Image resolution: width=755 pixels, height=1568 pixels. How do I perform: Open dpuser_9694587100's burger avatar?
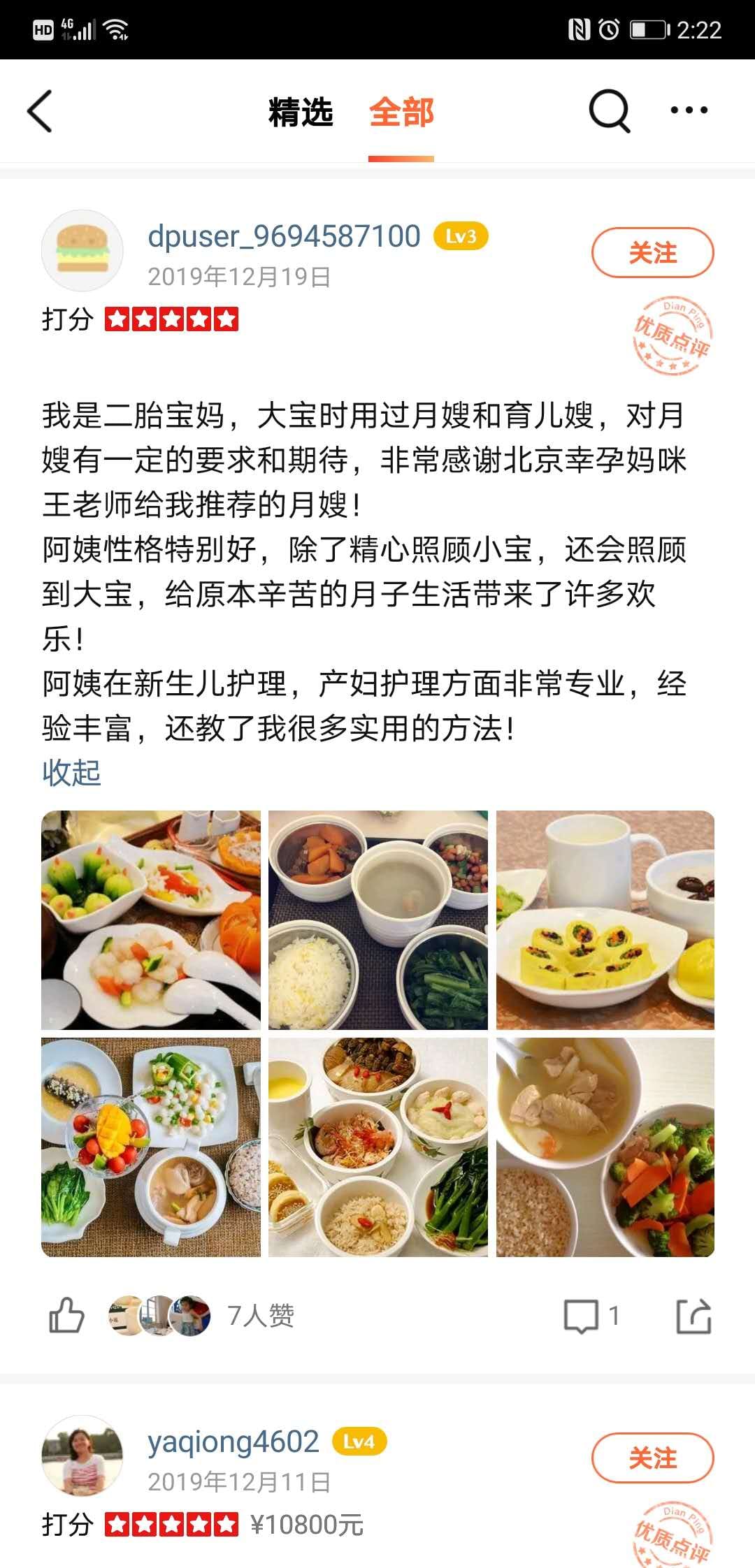pos(82,250)
